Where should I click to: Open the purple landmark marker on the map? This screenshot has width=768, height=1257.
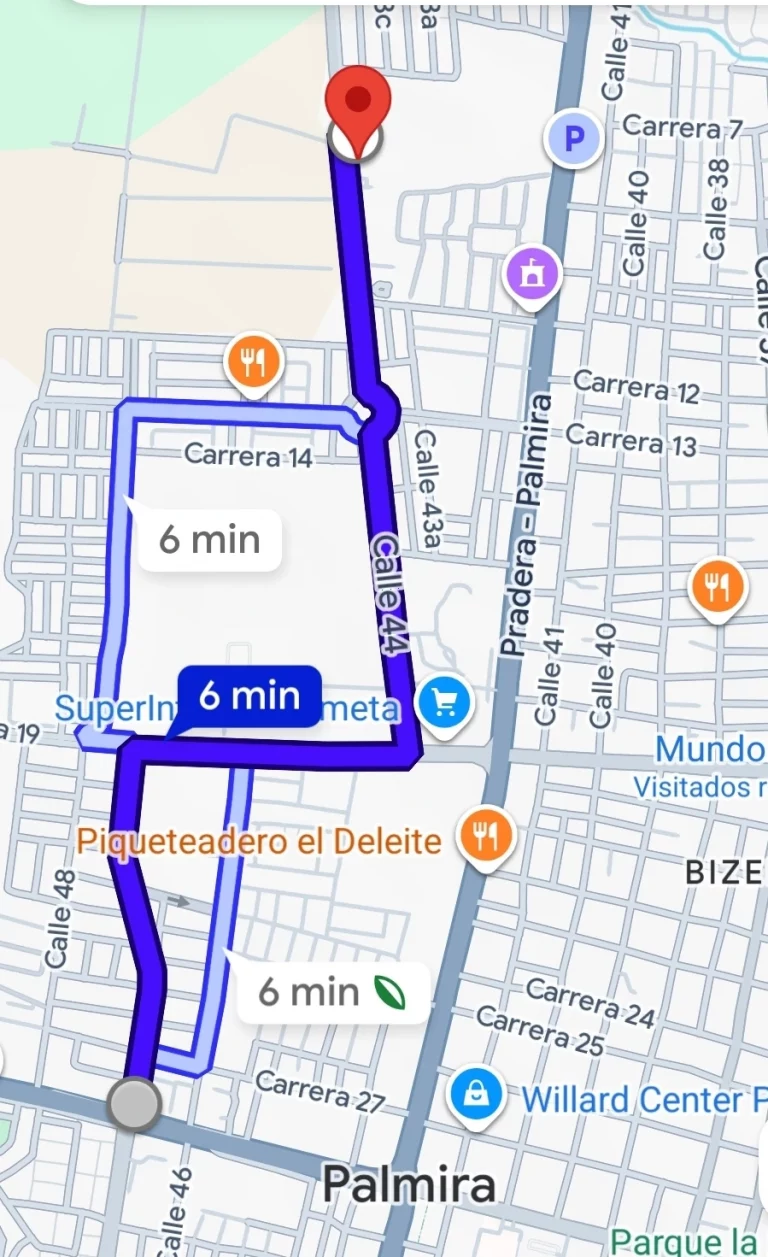pyautogui.click(x=533, y=272)
